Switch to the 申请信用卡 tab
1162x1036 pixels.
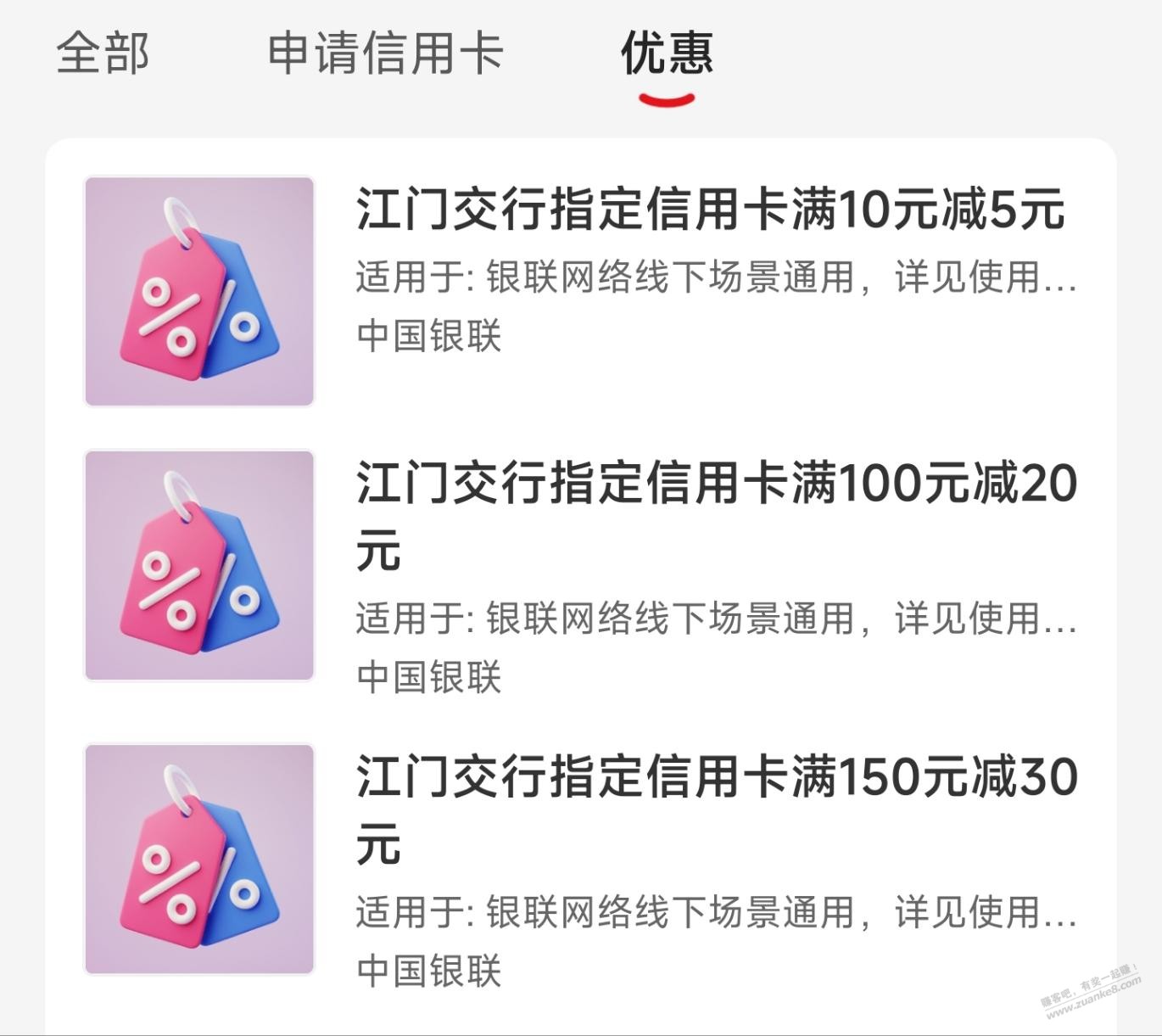click(385, 53)
